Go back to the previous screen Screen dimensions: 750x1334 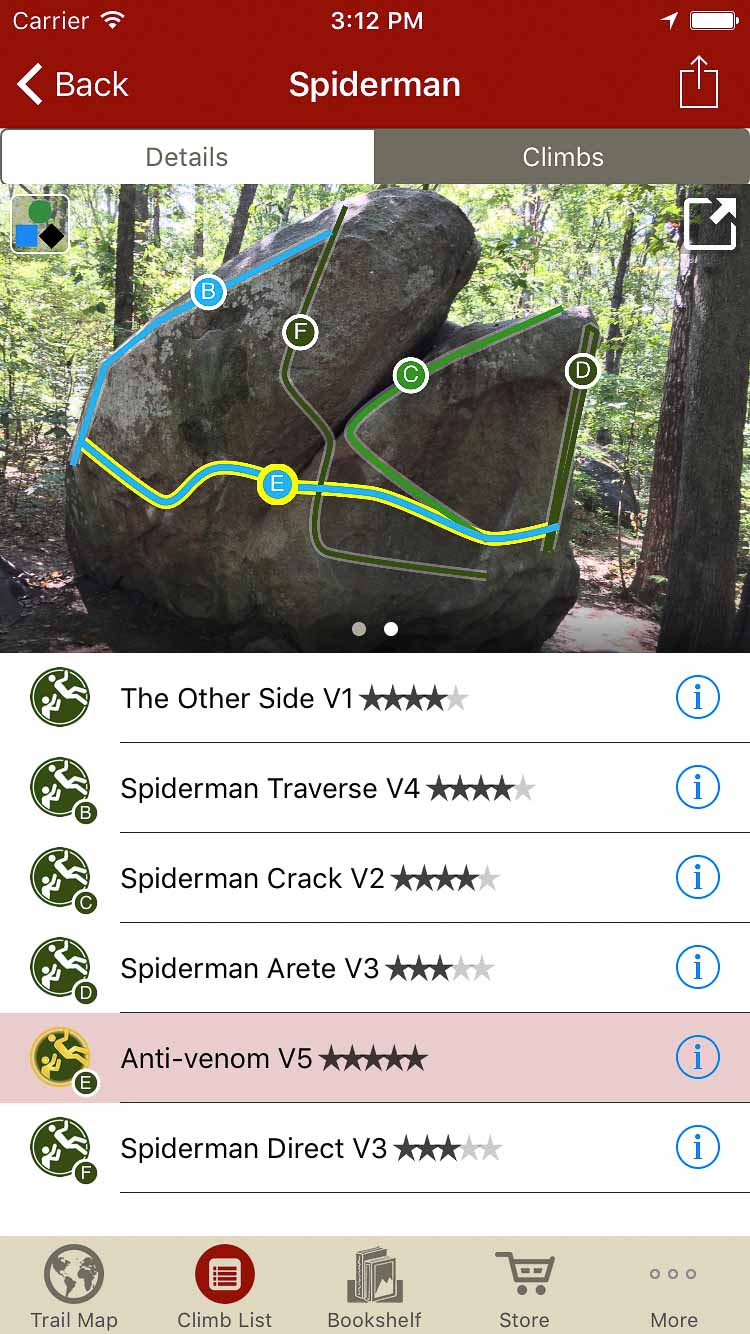pyautogui.click(x=73, y=85)
